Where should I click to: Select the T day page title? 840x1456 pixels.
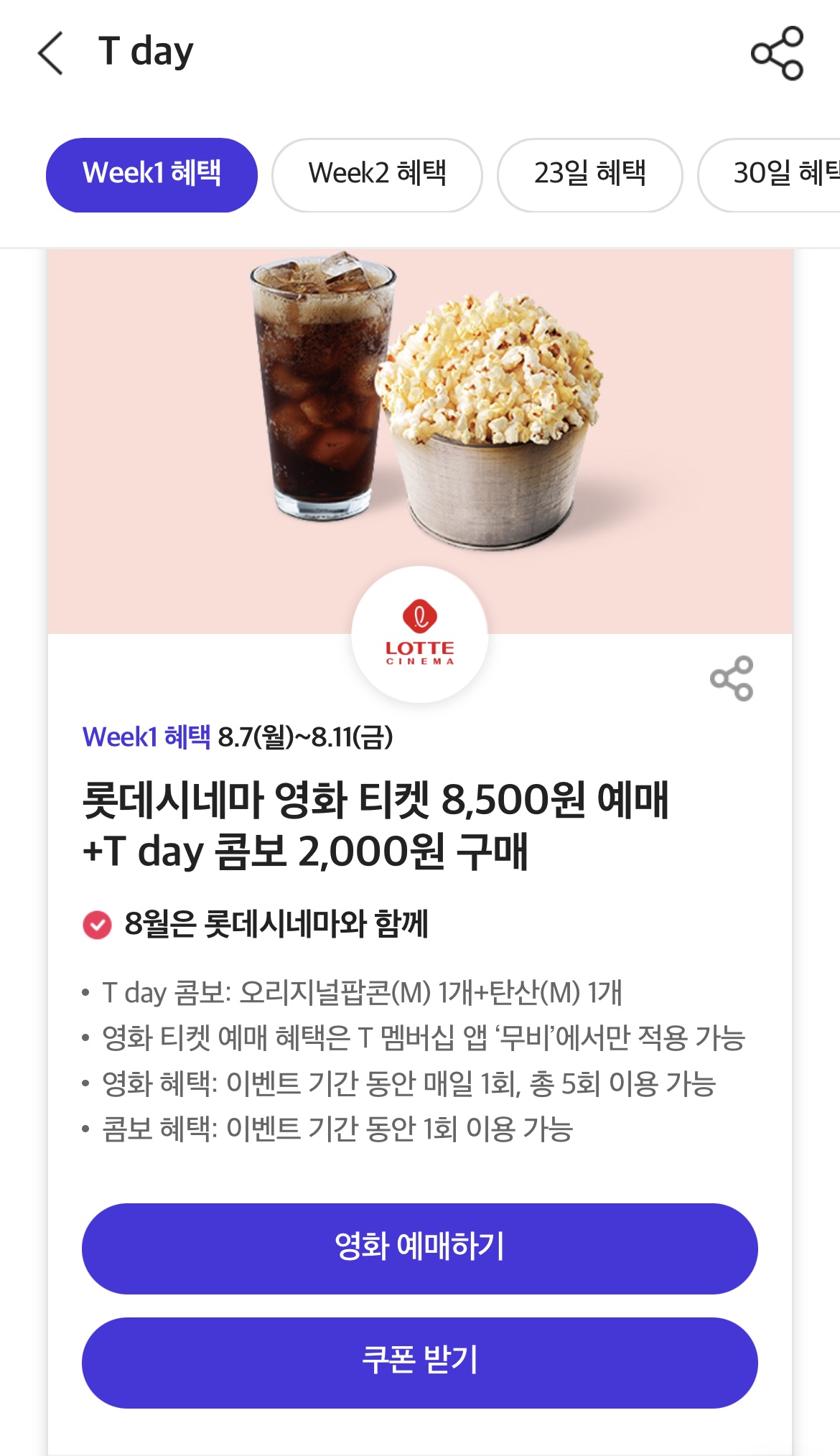point(144,52)
